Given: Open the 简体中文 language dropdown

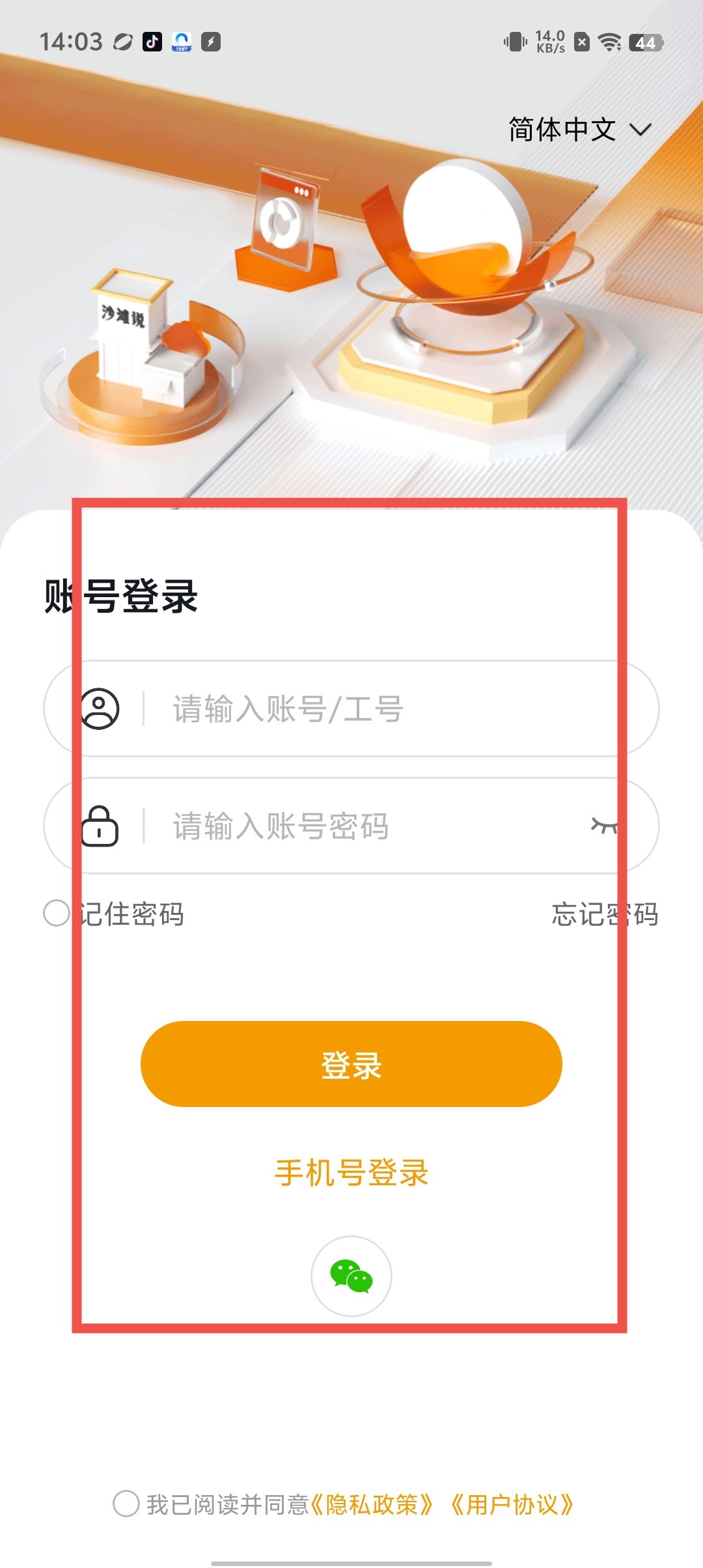Looking at the screenshot, I should (x=579, y=130).
